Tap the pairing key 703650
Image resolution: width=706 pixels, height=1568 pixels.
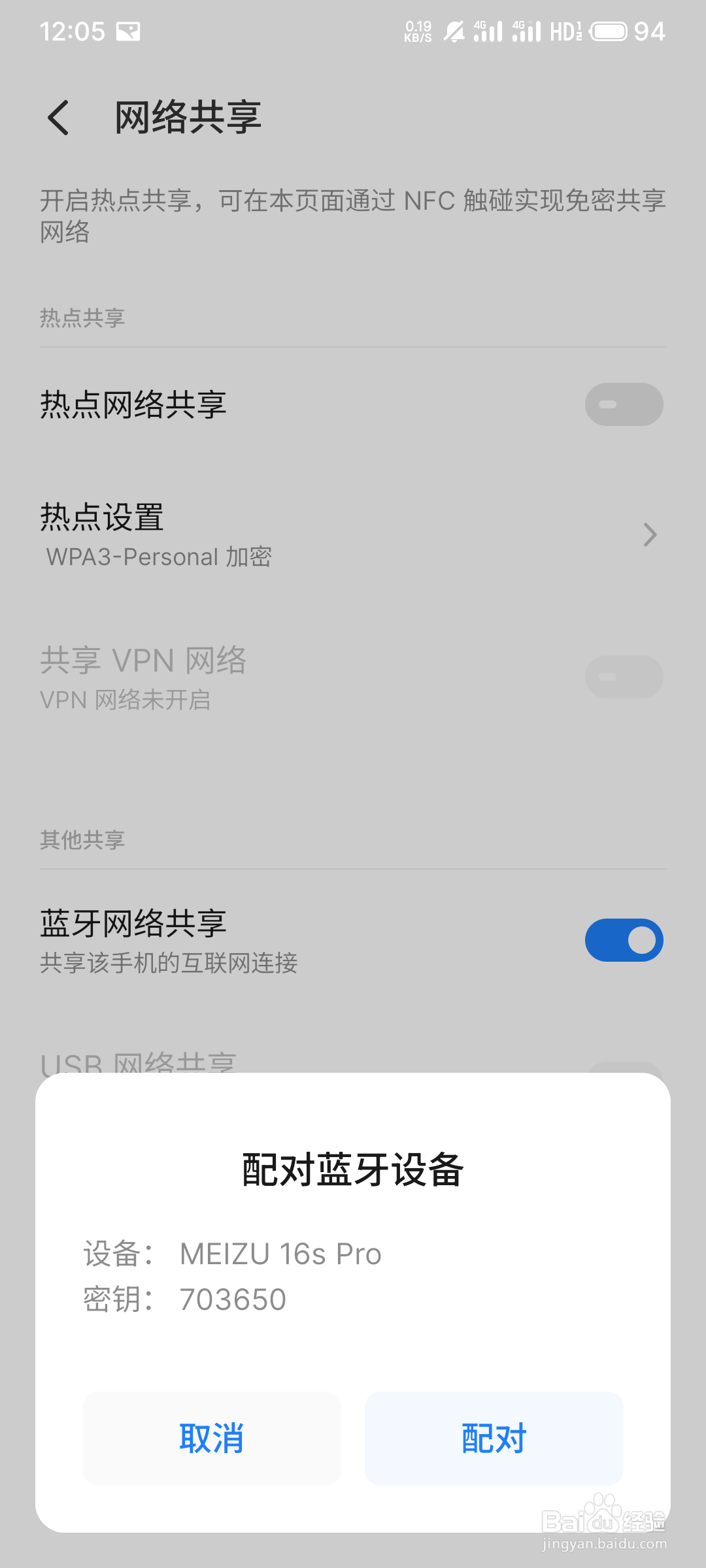231,1299
